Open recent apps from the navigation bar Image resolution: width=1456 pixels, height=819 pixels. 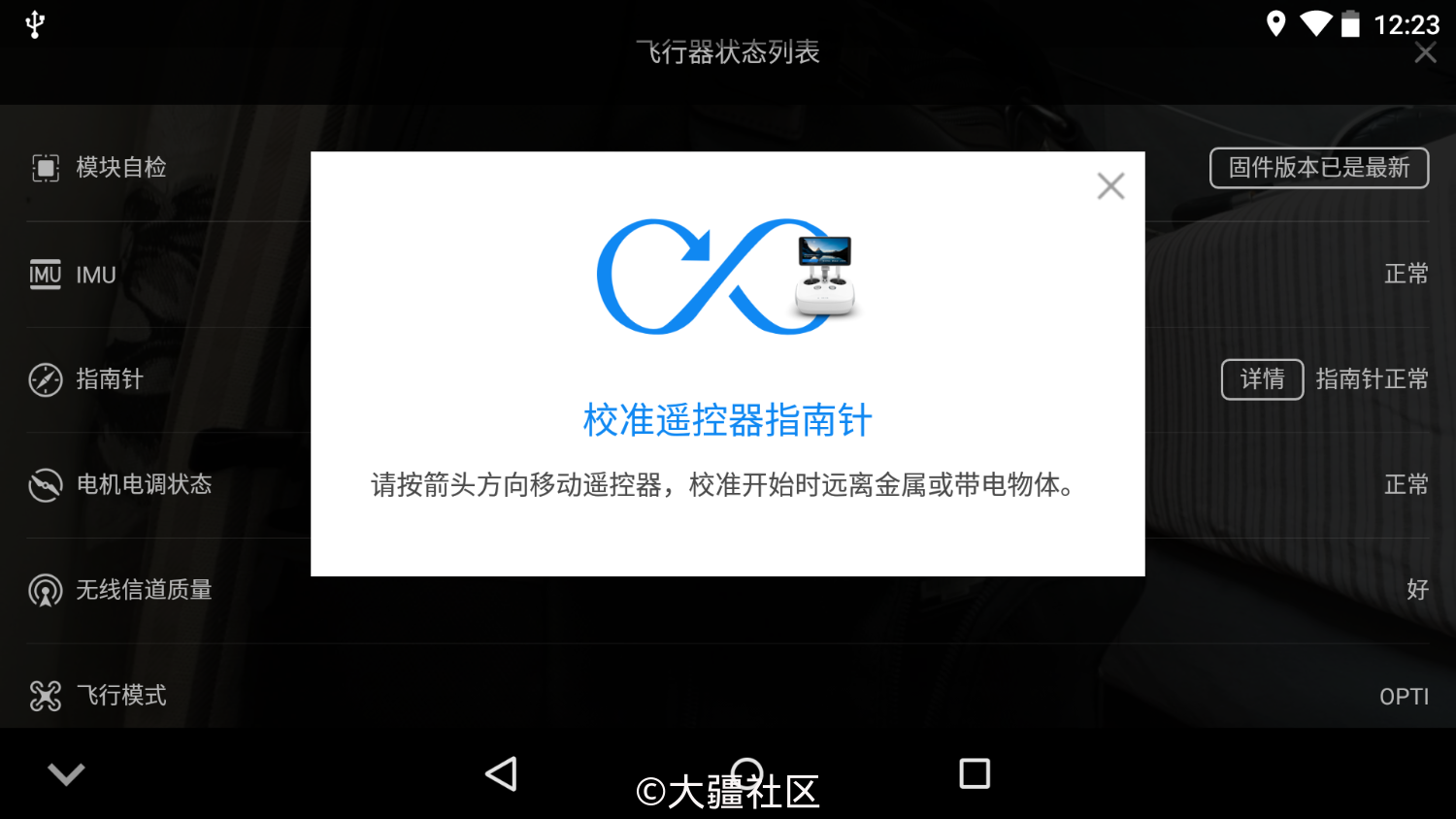[974, 774]
